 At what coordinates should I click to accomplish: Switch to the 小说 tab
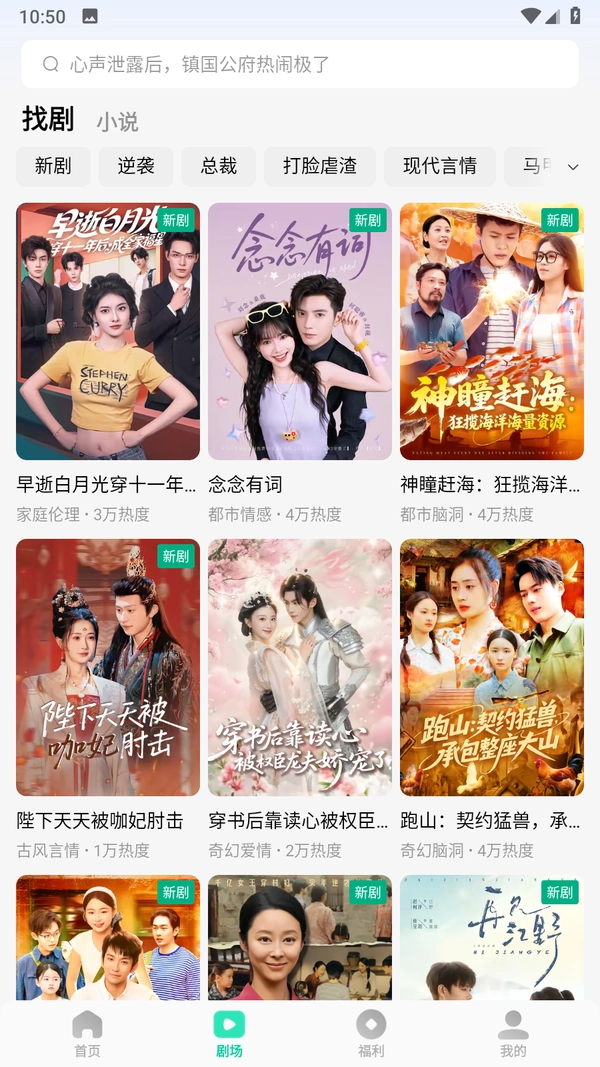[117, 122]
